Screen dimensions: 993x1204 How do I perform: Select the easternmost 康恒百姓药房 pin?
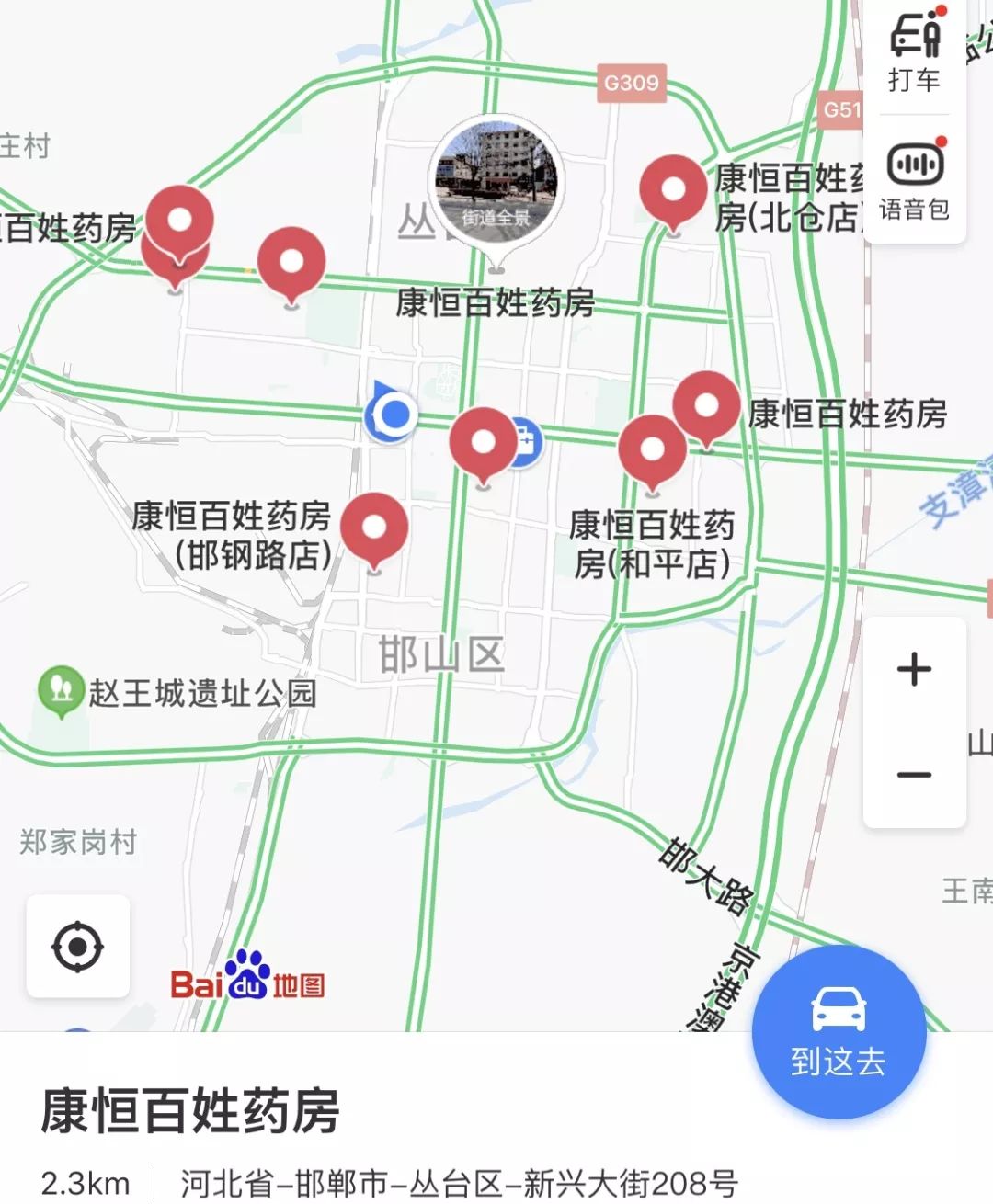[x=708, y=404]
